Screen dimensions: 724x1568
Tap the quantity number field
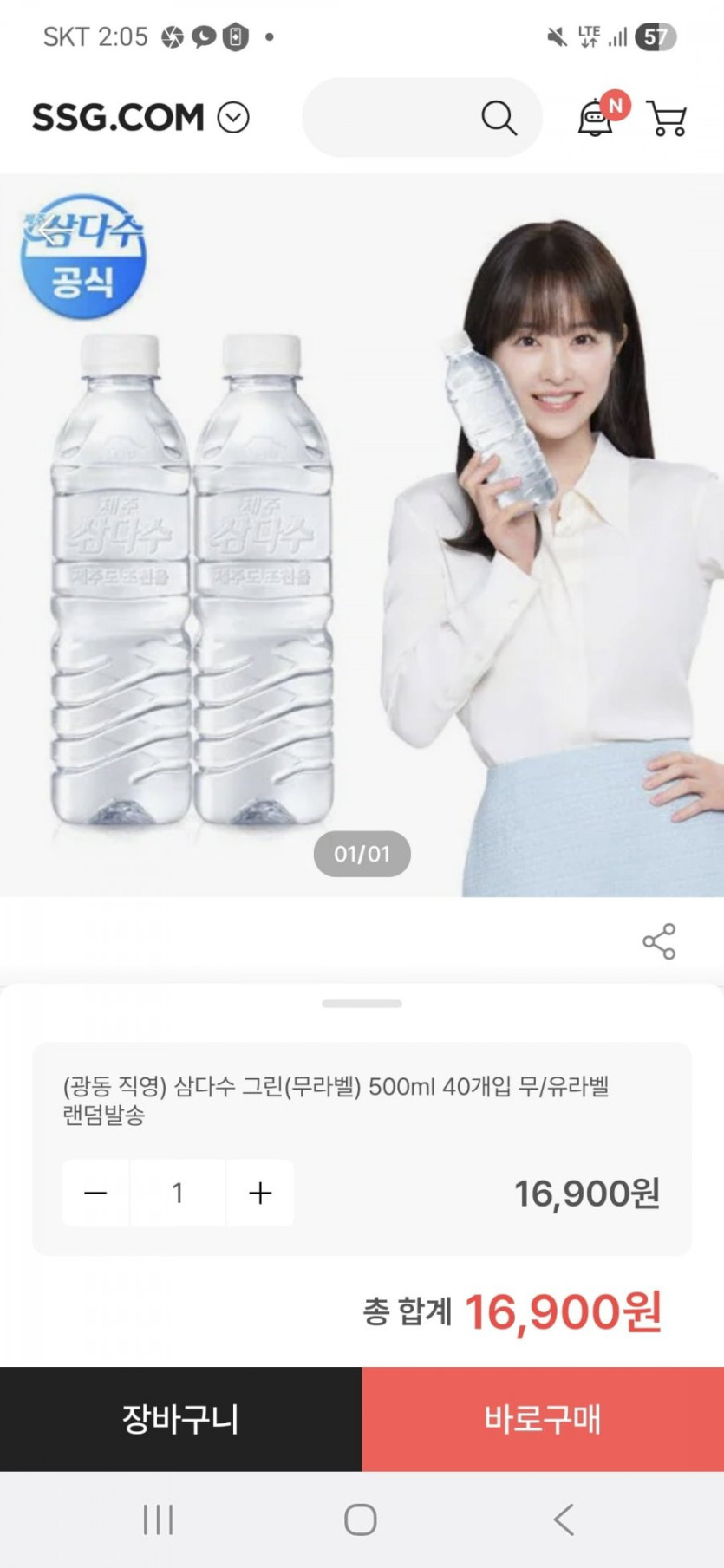[178, 1194]
